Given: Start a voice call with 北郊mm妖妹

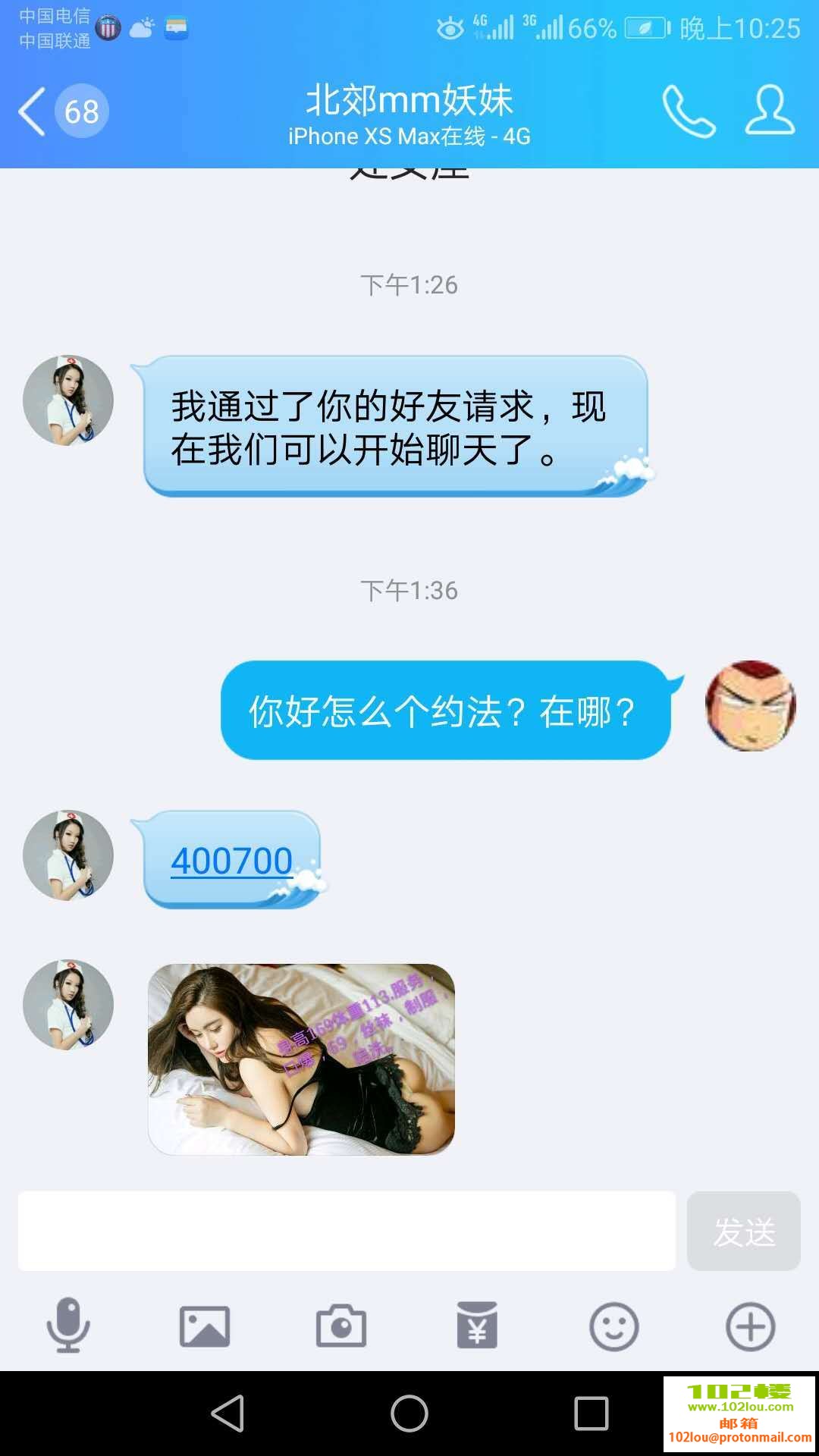Looking at the screenshot, I should click(x=689, y=111).
